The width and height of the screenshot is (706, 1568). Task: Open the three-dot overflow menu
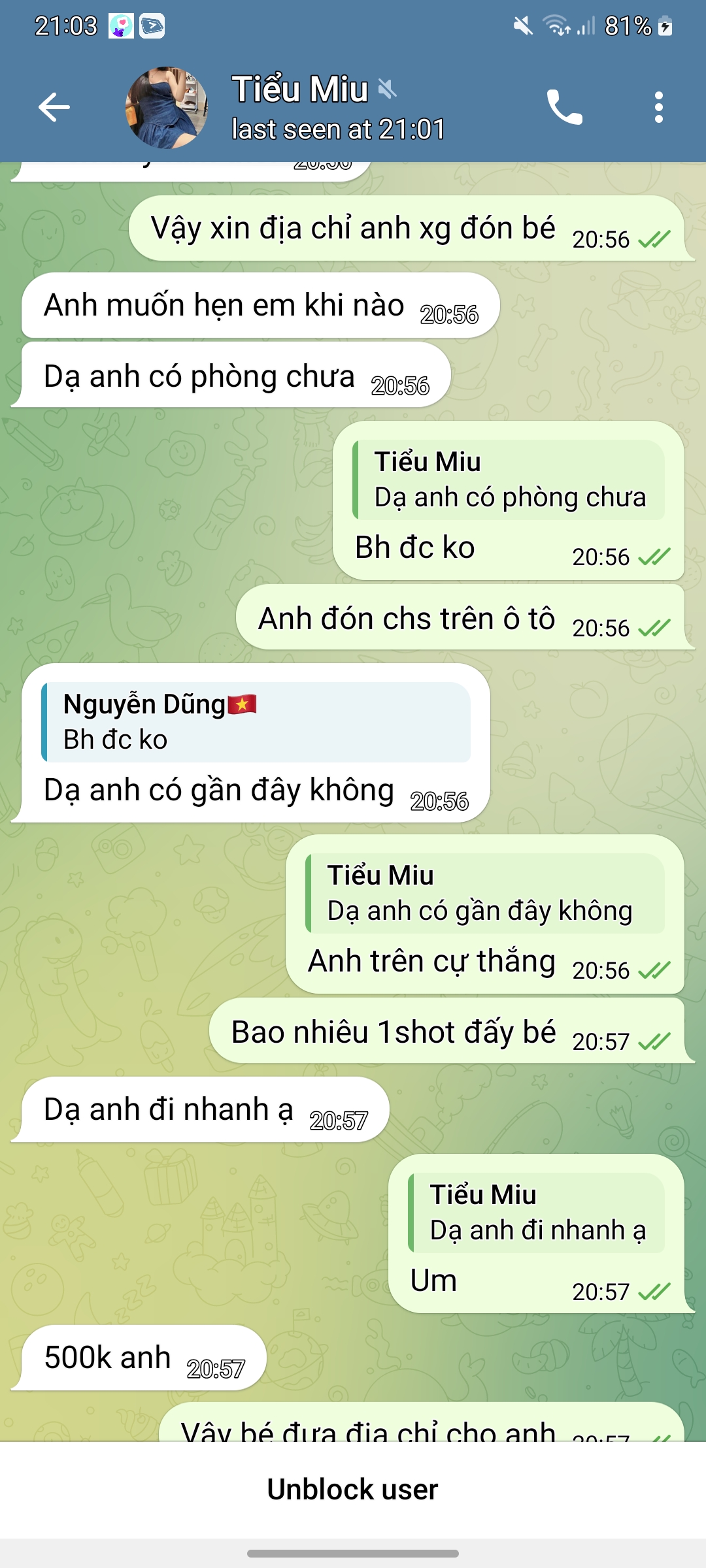658,107
